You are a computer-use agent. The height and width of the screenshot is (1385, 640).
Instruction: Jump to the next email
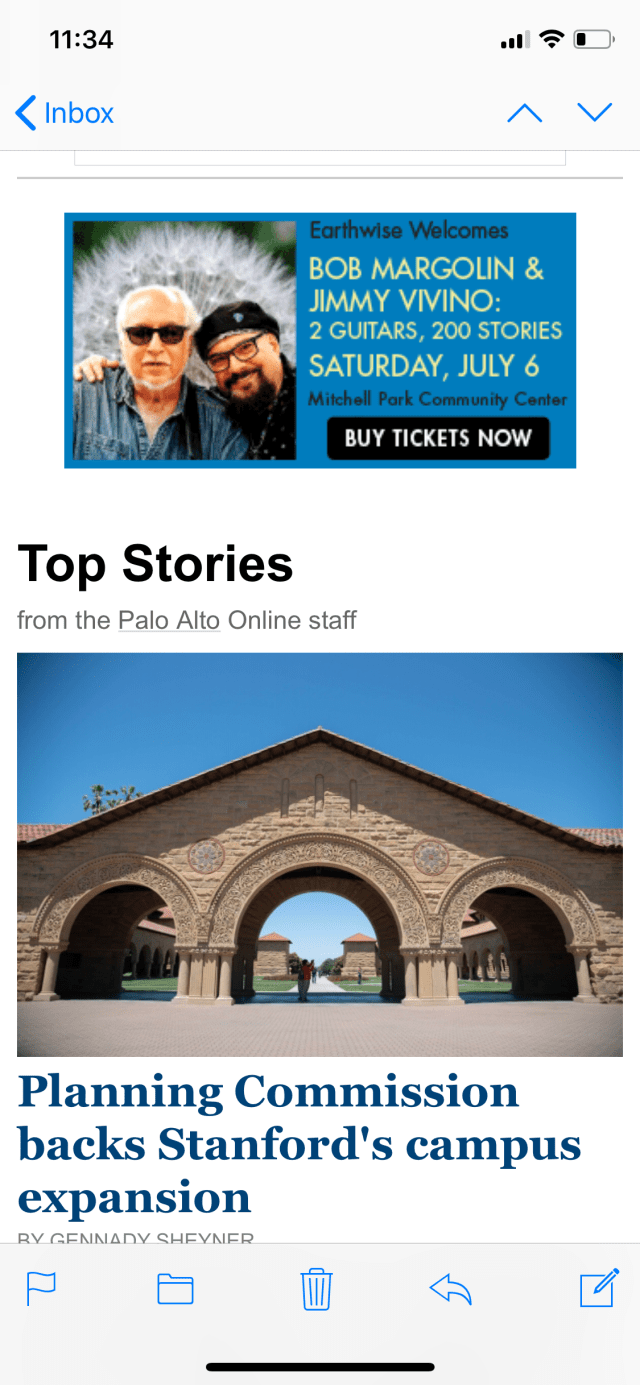click(x=595, y=113)
